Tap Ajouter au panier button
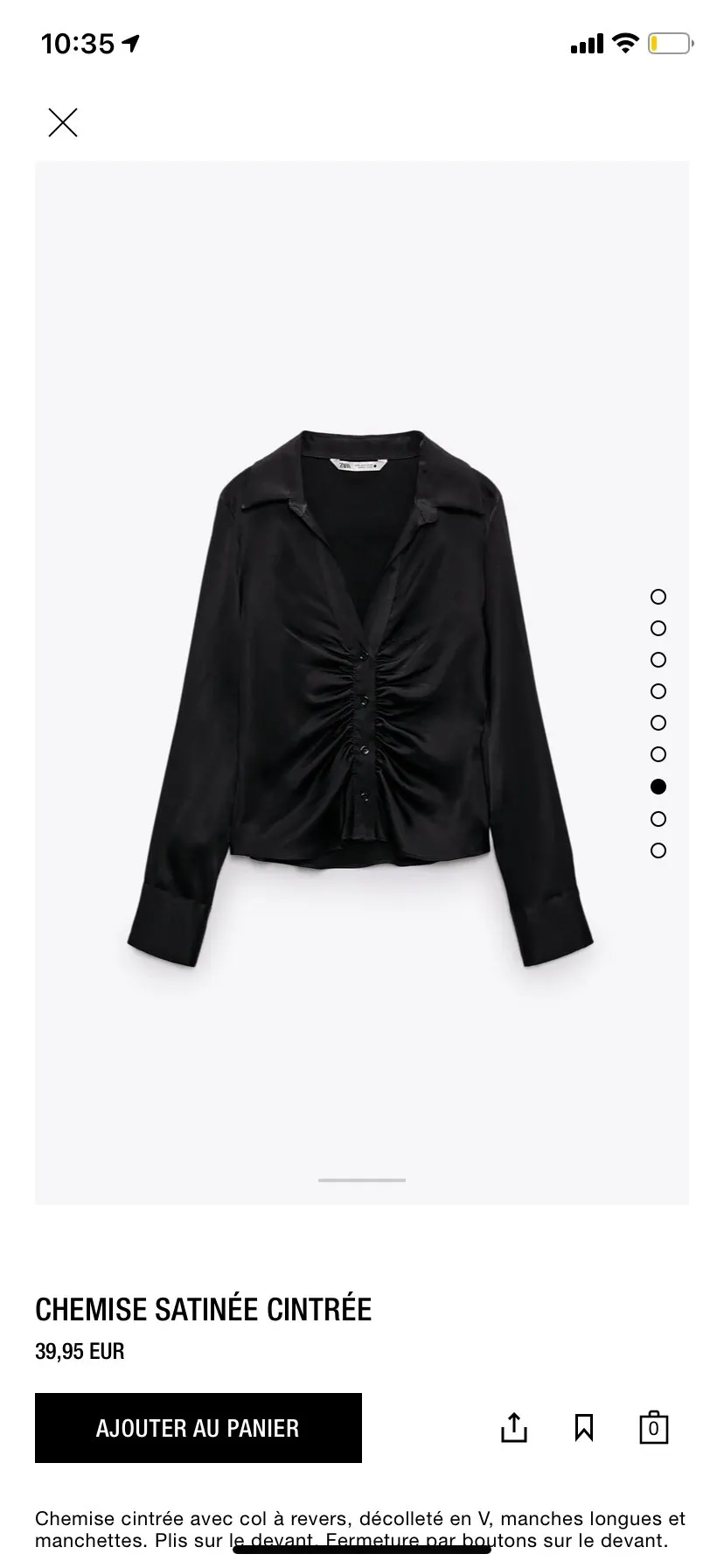This screenshot has height=1568, width=724. (198, 1428)
